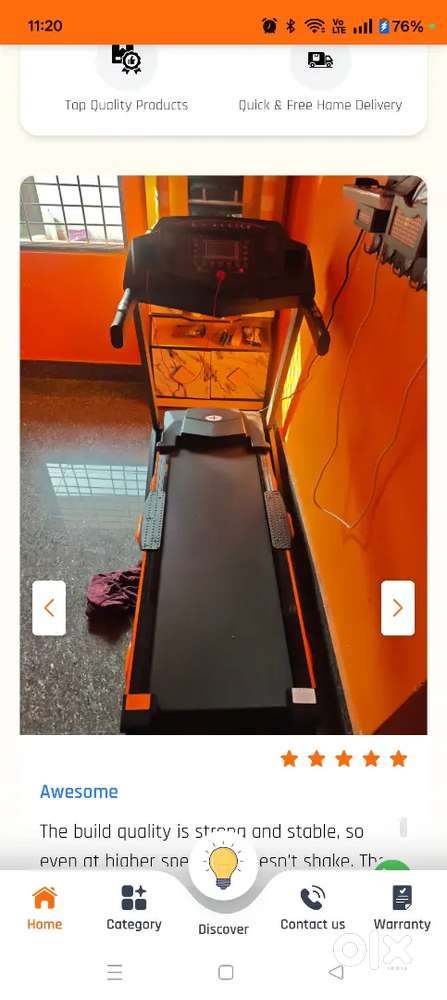Switch to the Warranty tab
Image resolution: width=447 pixels, height=1000 pixels.
pyautogui.click(x=402, y=908)
